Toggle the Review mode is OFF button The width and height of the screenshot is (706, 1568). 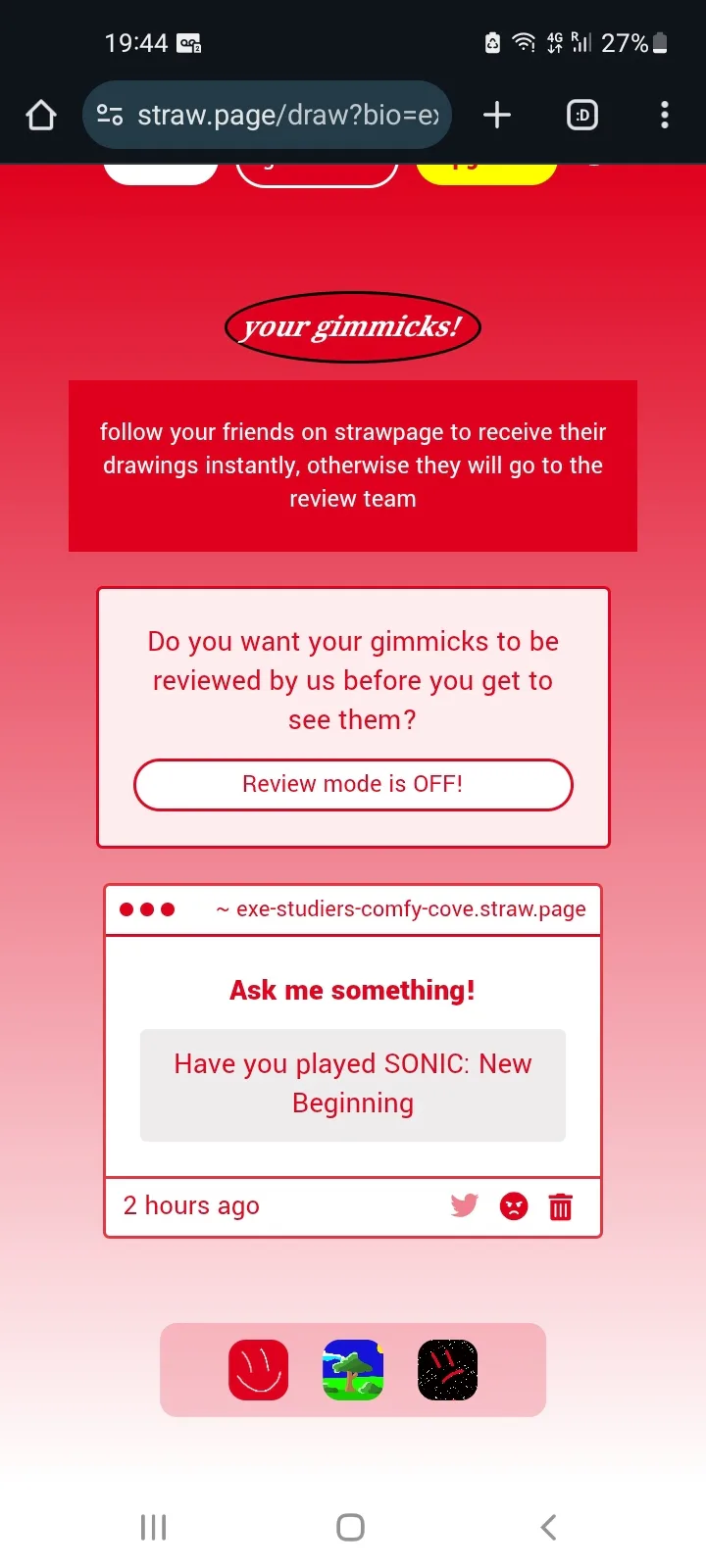pos(353,784)
